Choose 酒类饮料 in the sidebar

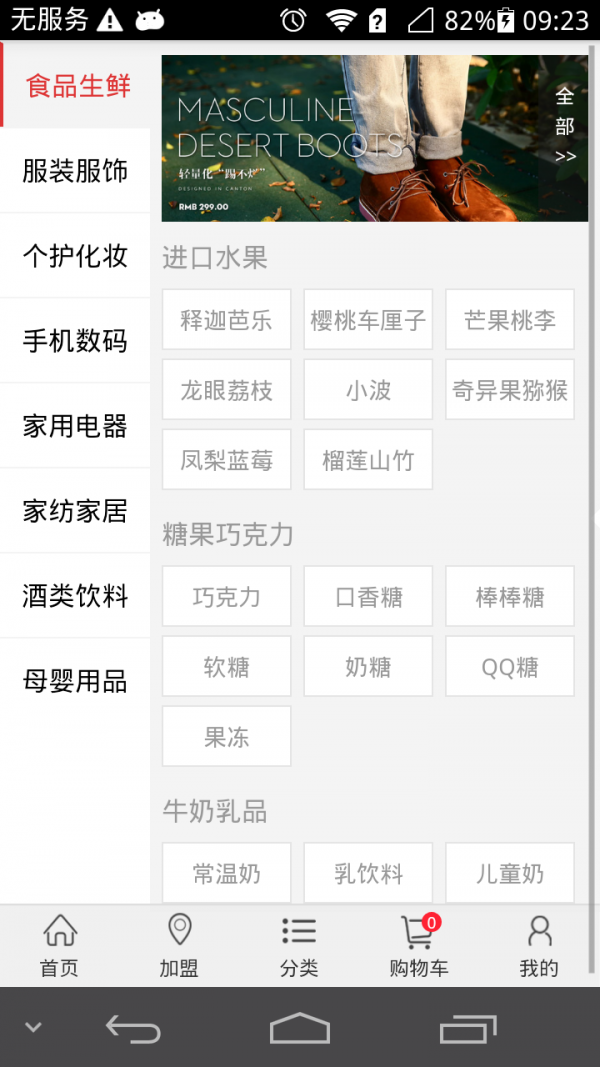coord(75,596)
